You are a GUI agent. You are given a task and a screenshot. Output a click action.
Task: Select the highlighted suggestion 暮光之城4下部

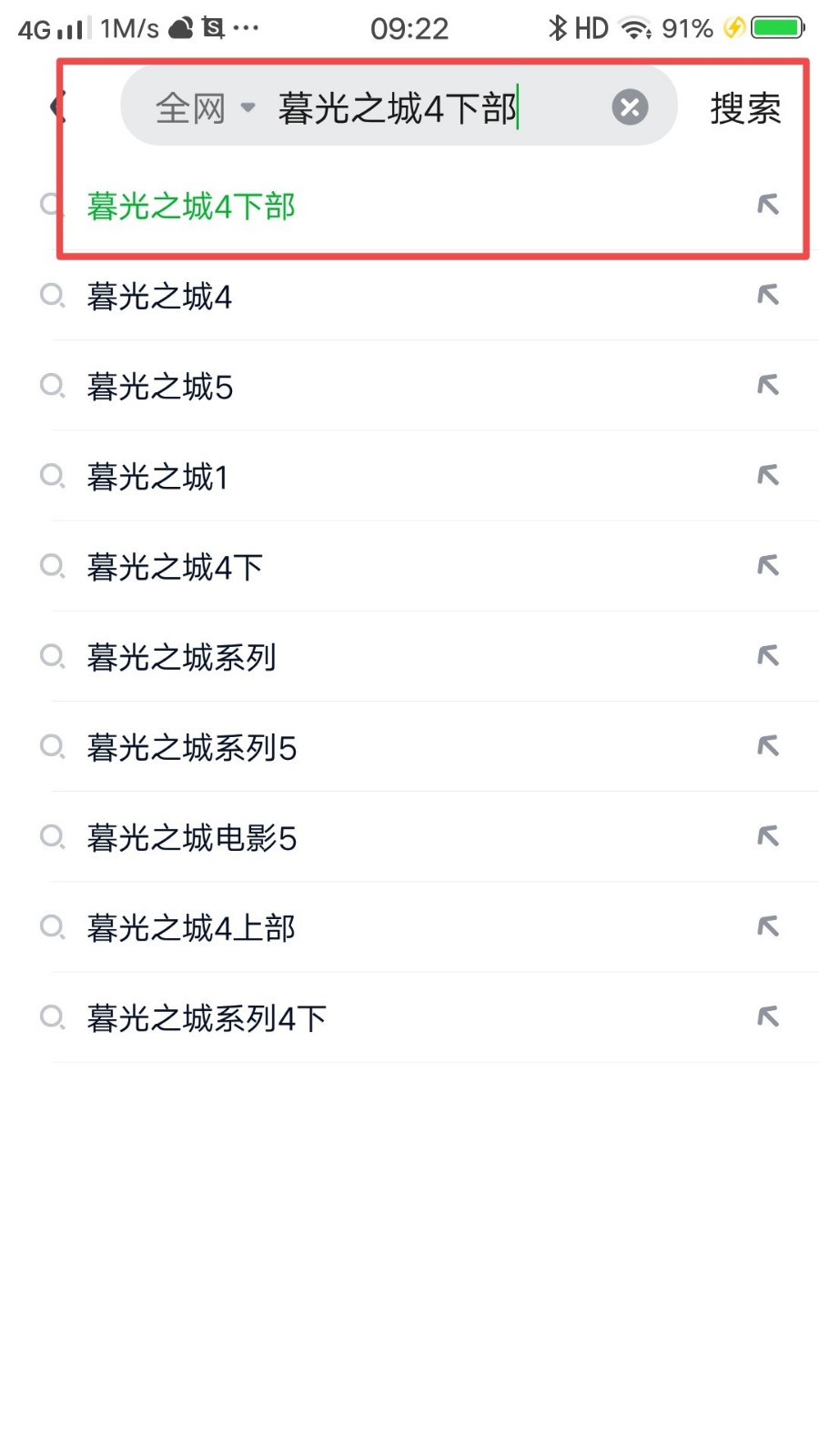(x=190, y=206)
